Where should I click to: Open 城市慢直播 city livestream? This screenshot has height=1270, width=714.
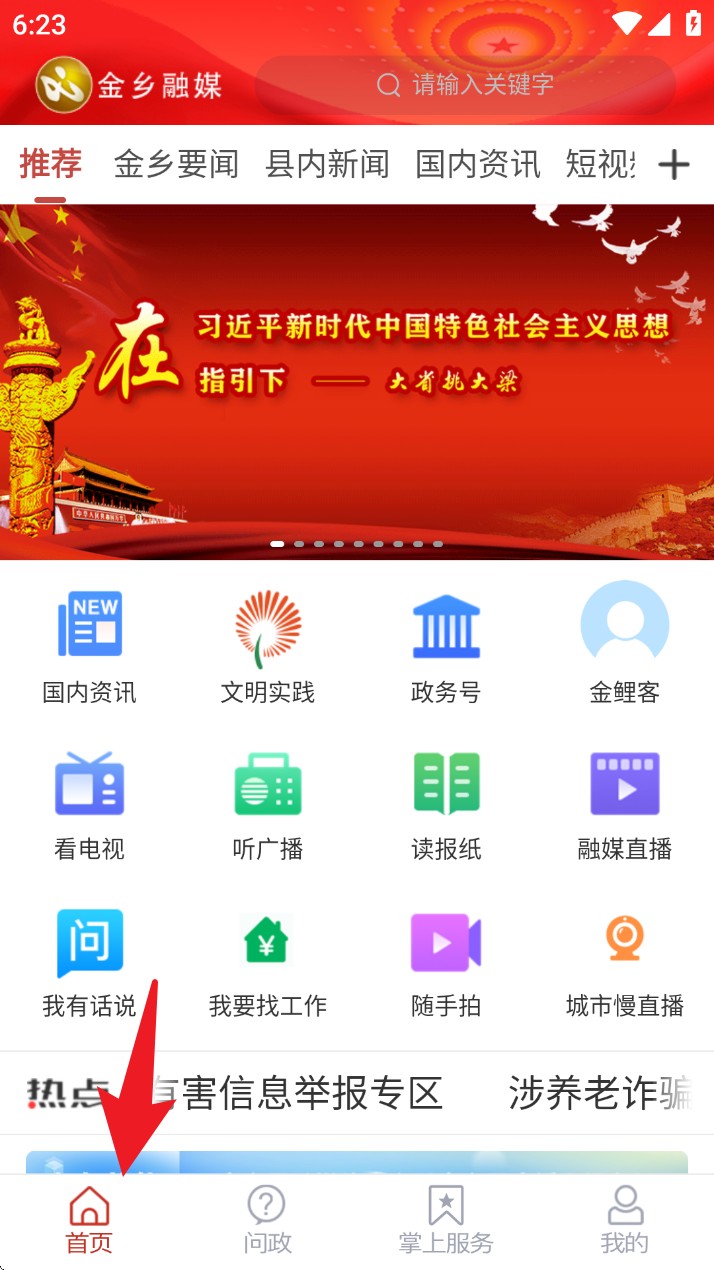(x=624, y=962)
